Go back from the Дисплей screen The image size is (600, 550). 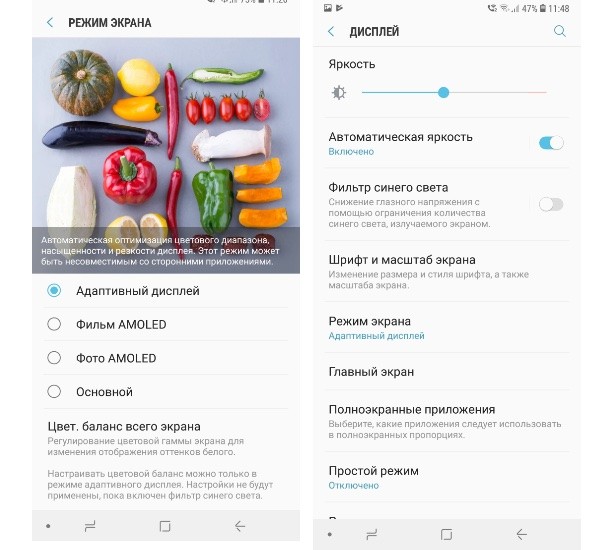pyautogui.click(x=332, y=32)
